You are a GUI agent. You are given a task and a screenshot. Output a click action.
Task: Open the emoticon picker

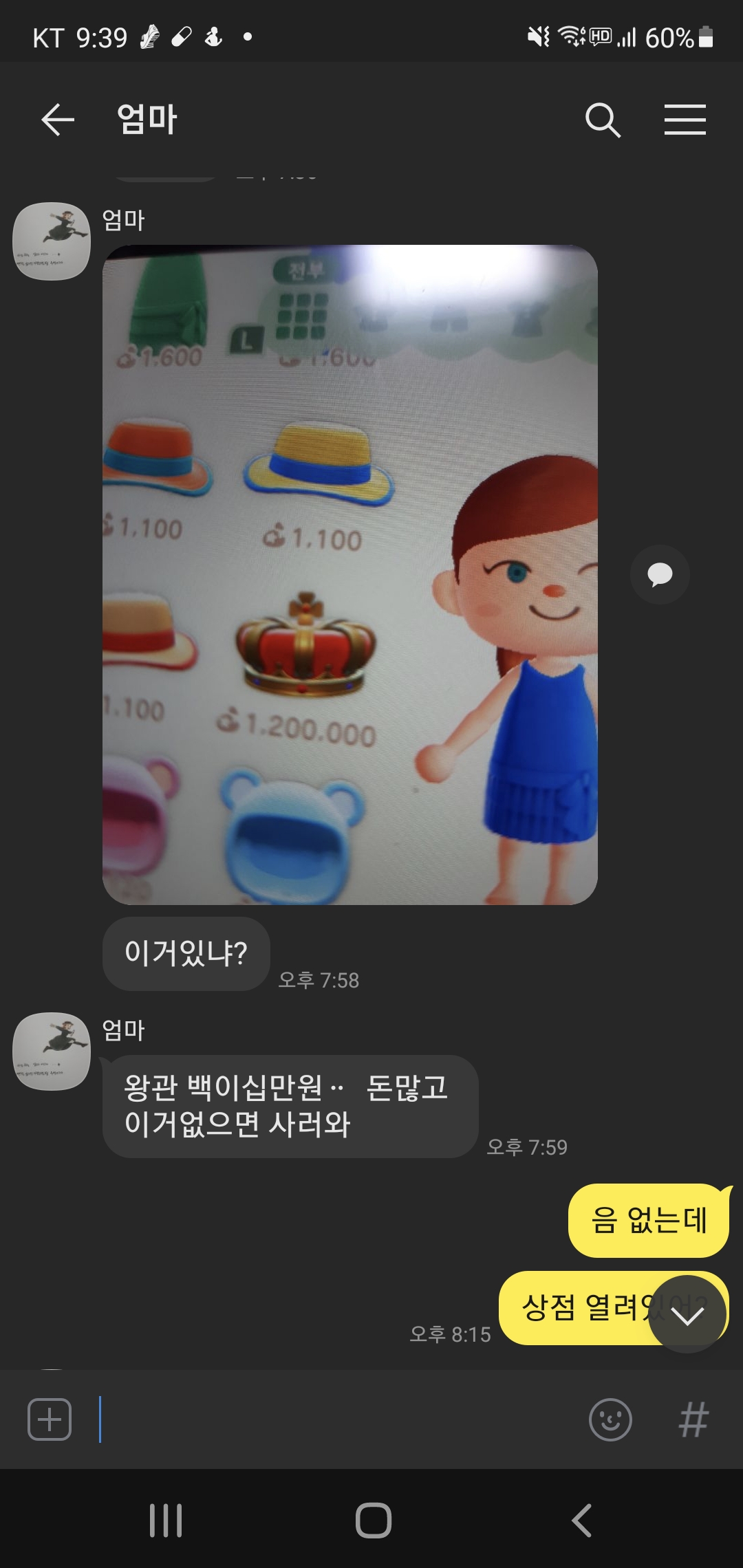point(610,1419)
